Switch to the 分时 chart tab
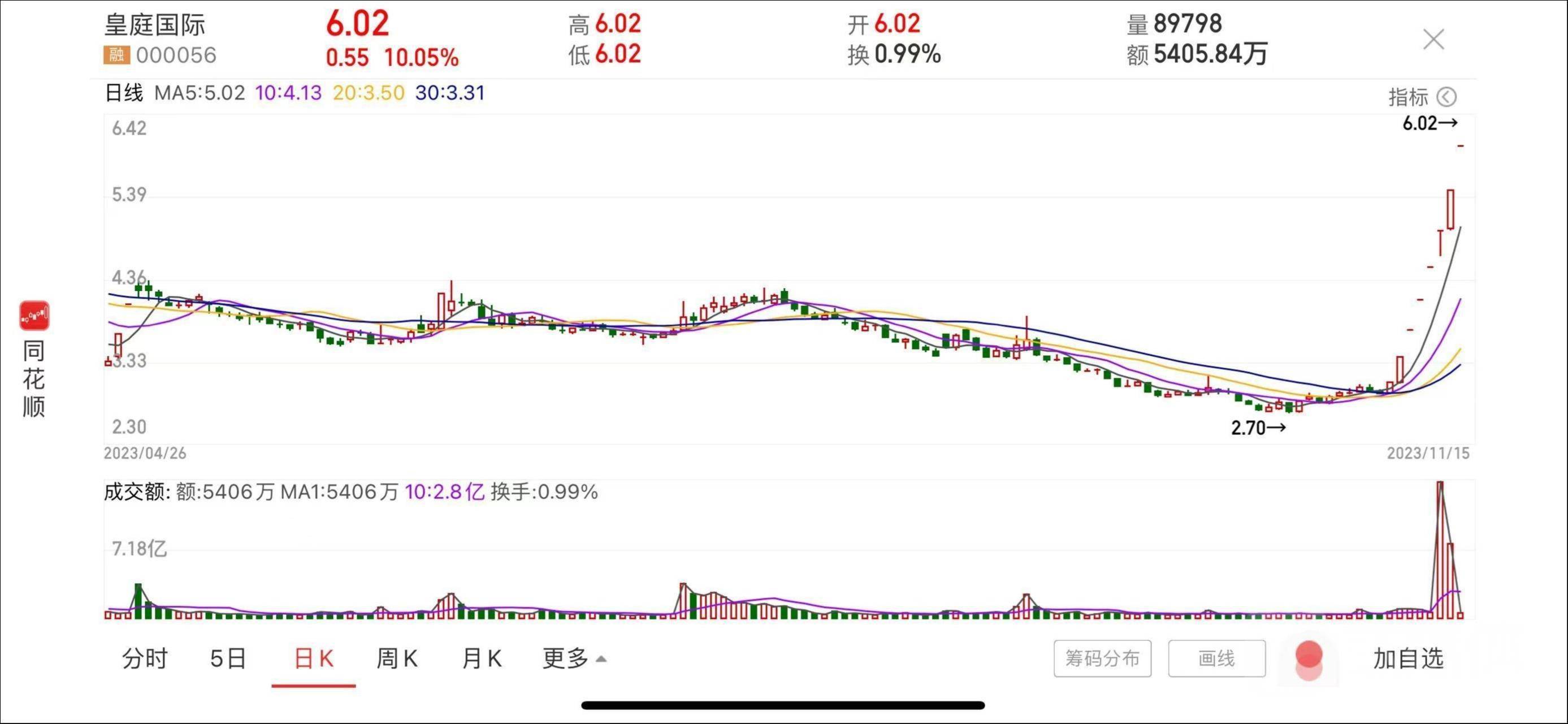The width and height of the screenshot is (1568, 724). coord(145,658)
